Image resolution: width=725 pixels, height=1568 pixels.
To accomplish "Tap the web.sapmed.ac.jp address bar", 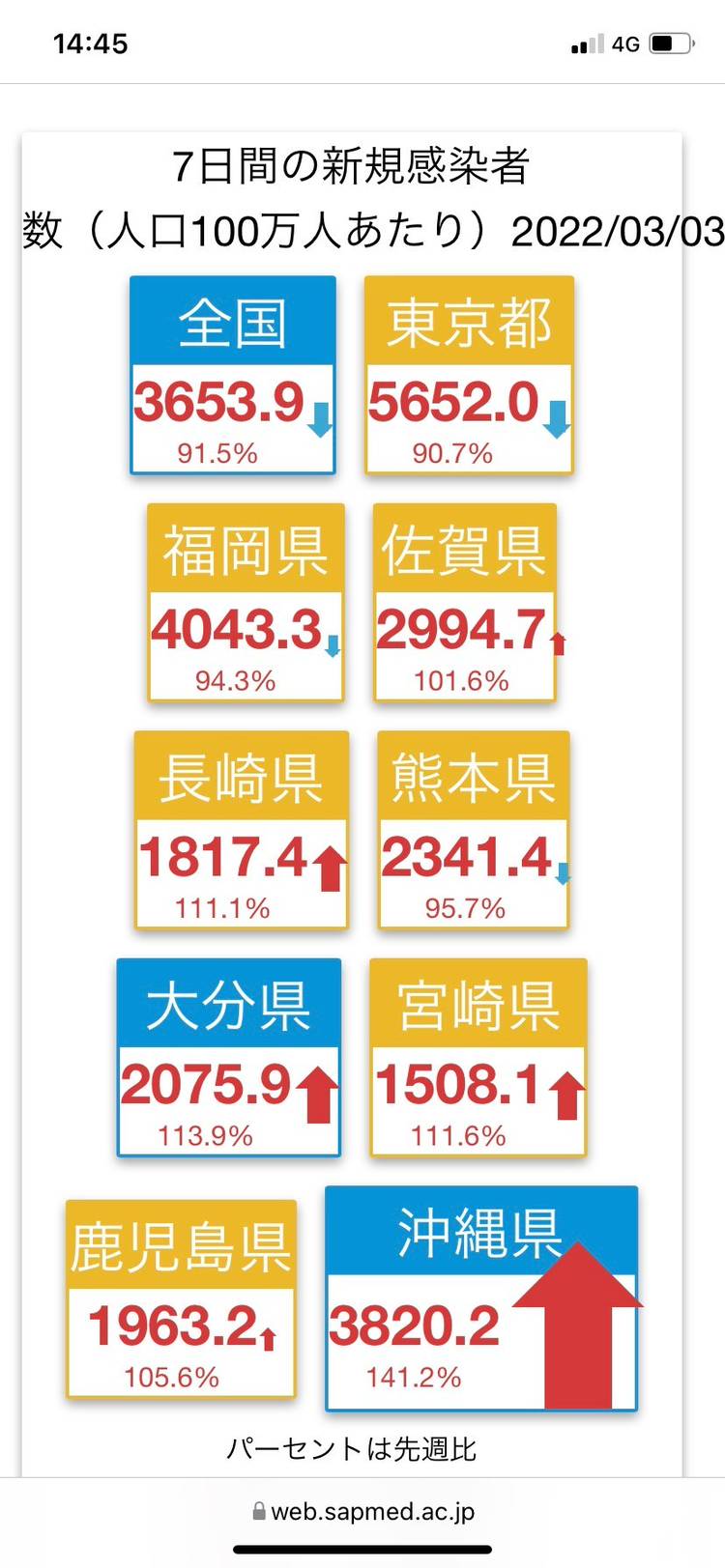I will (x=362, y=1511).
